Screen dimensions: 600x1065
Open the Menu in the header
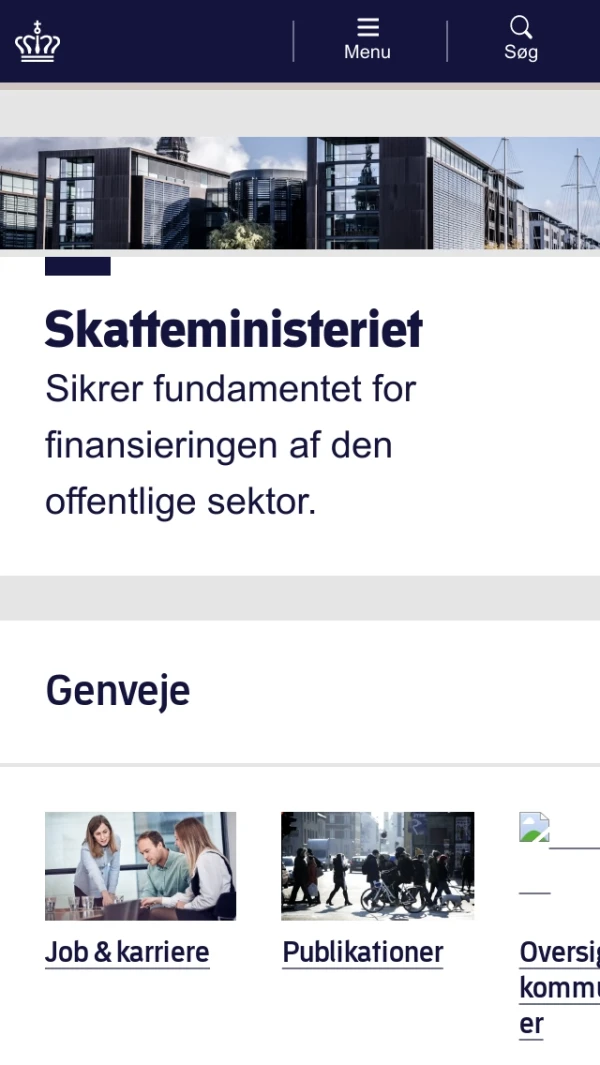(367, 40)
